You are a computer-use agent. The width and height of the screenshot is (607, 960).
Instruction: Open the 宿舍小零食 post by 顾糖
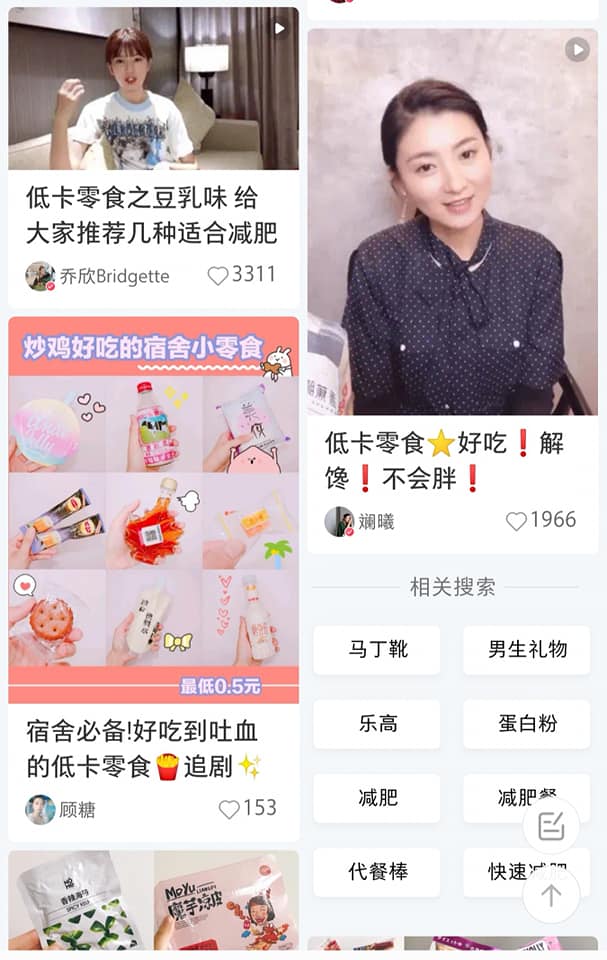pos(153,510)
